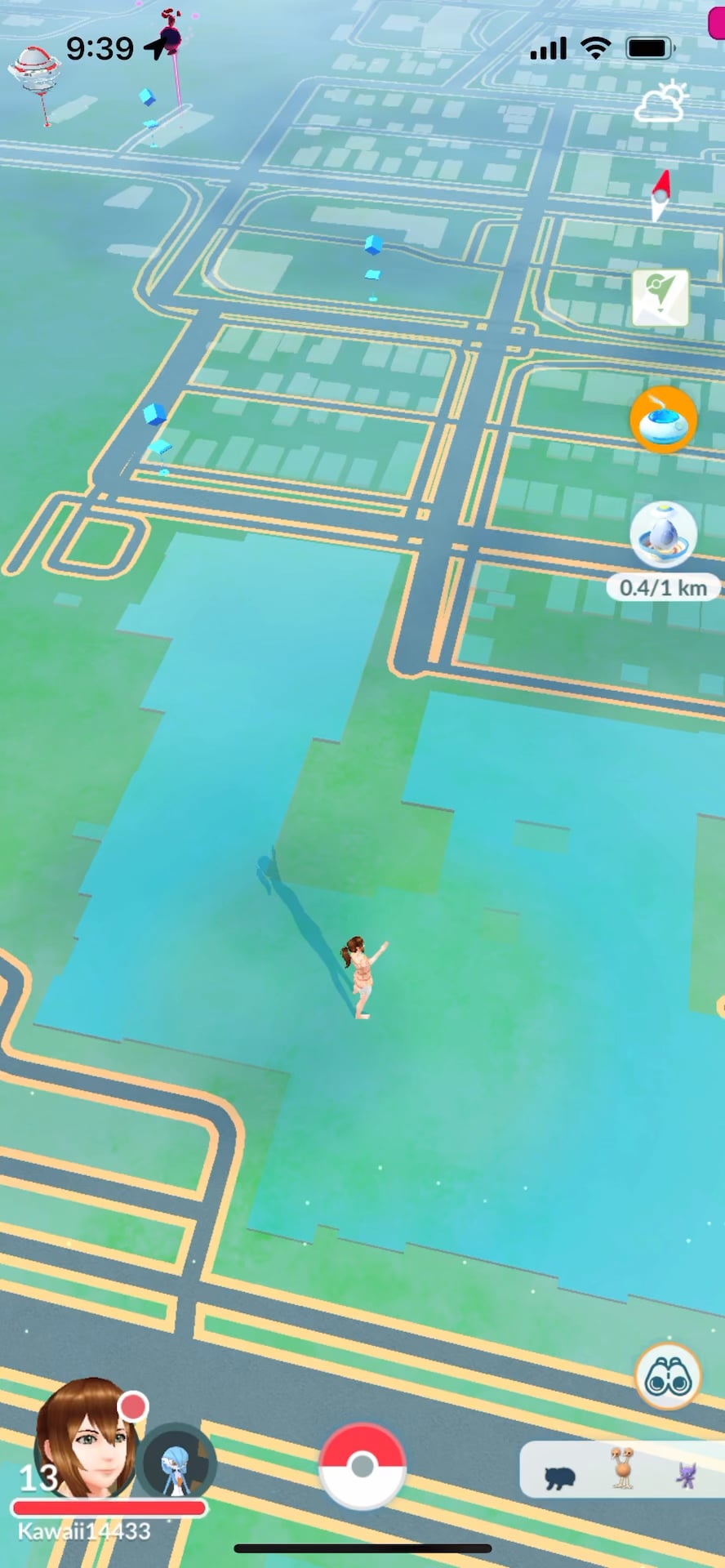This screenshot has height=1568, width=725.
Task: Open the main menu Poké Ball
Action: [x=362, y=1467]
